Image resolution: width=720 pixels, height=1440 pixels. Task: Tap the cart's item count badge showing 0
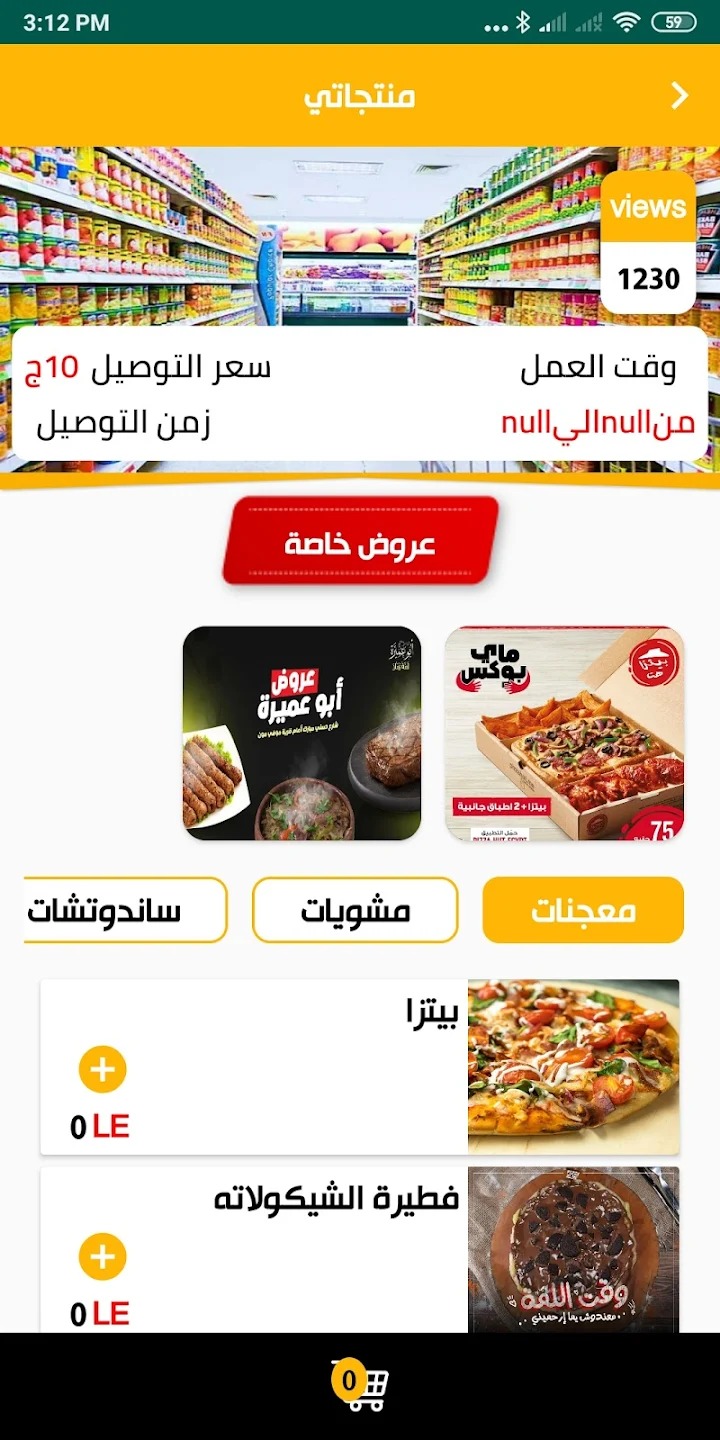(349, 1378)
